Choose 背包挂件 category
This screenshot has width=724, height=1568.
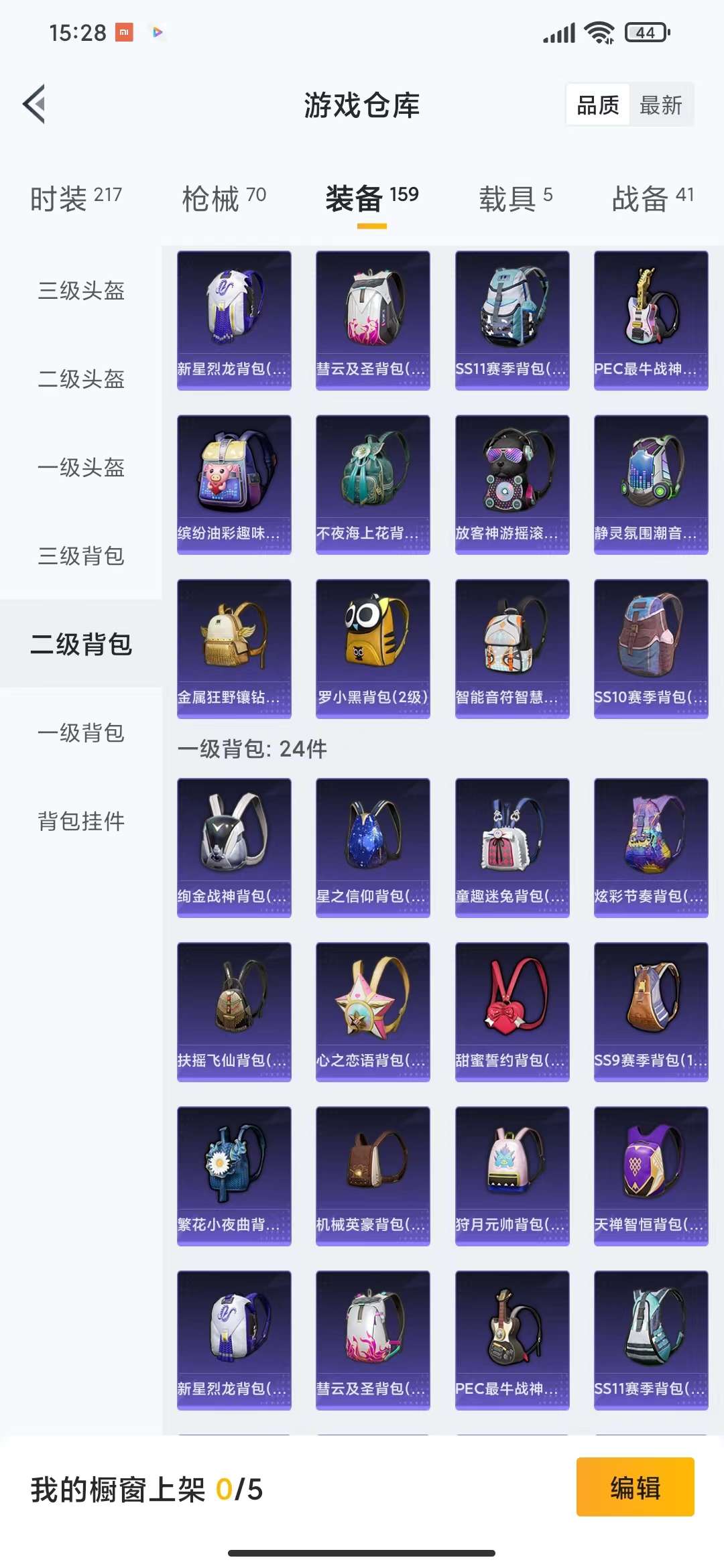point(81,822)
